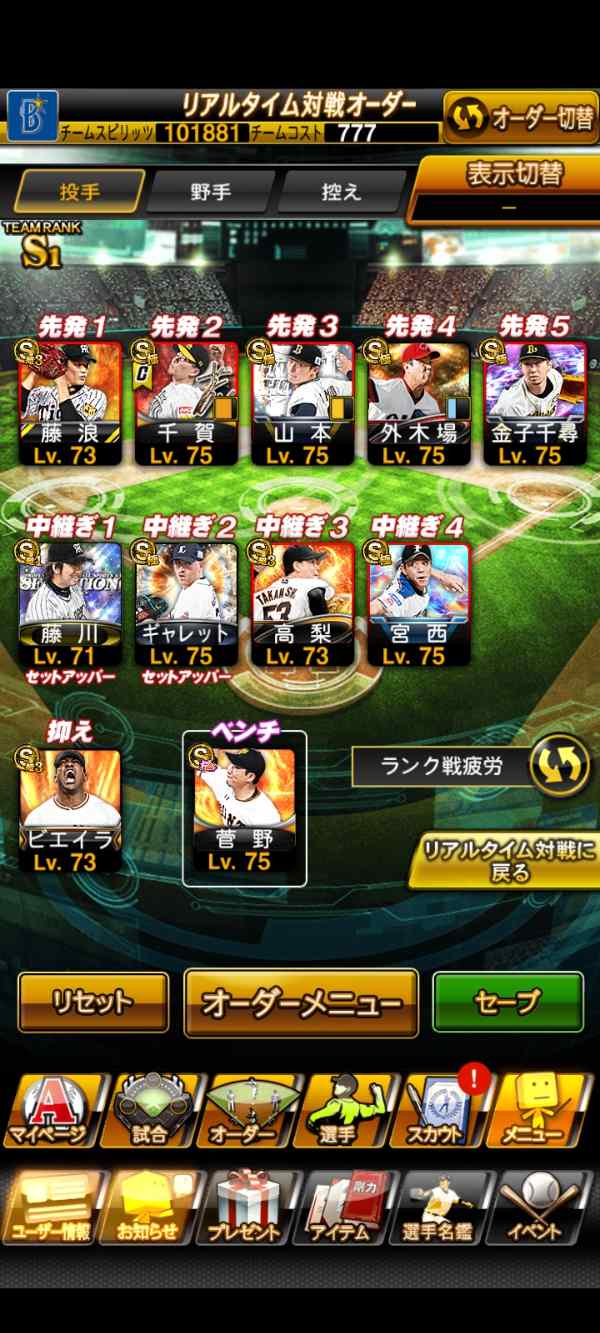Return via リアルタイム対戦に戻る
This screenshot has width=600, height=1333.
[x=505, y=860]
